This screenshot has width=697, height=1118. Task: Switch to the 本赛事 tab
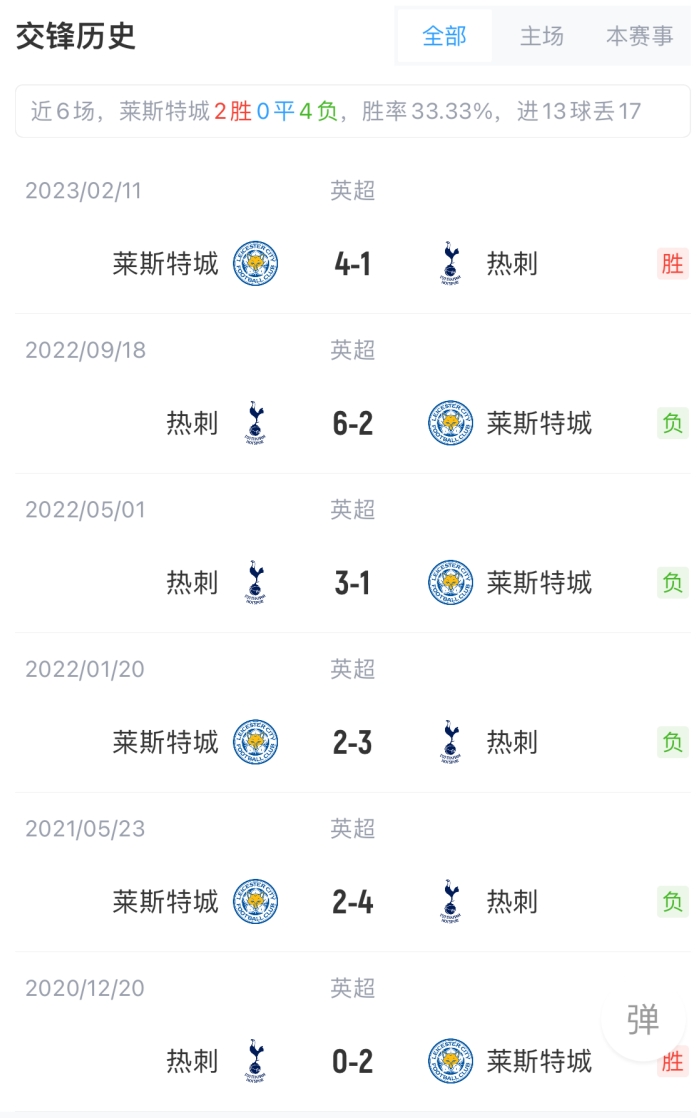point(639,36)
